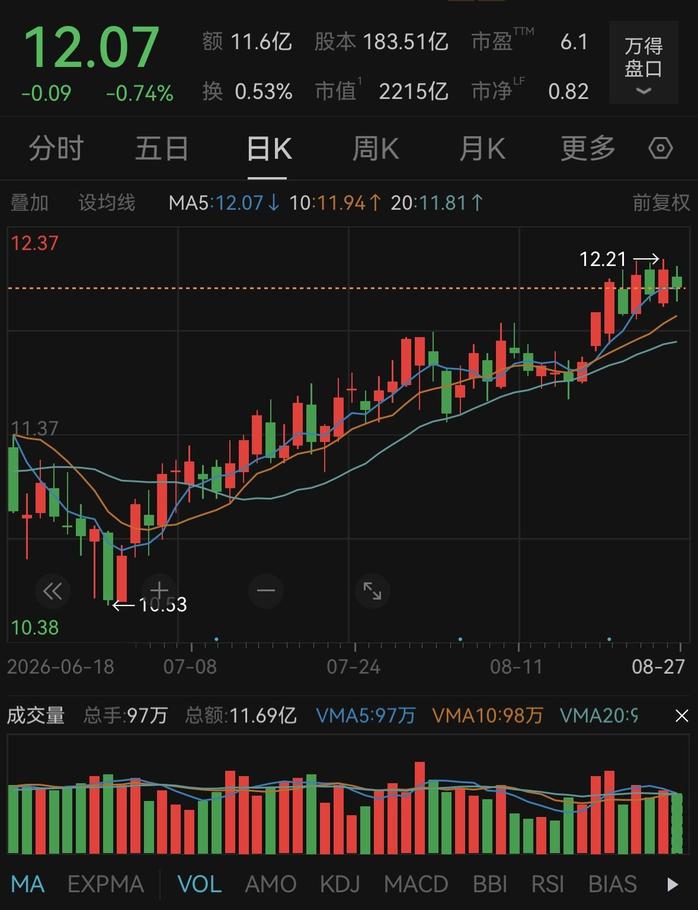
Task: Open chart settings hexagon icon
Action: 660,149
